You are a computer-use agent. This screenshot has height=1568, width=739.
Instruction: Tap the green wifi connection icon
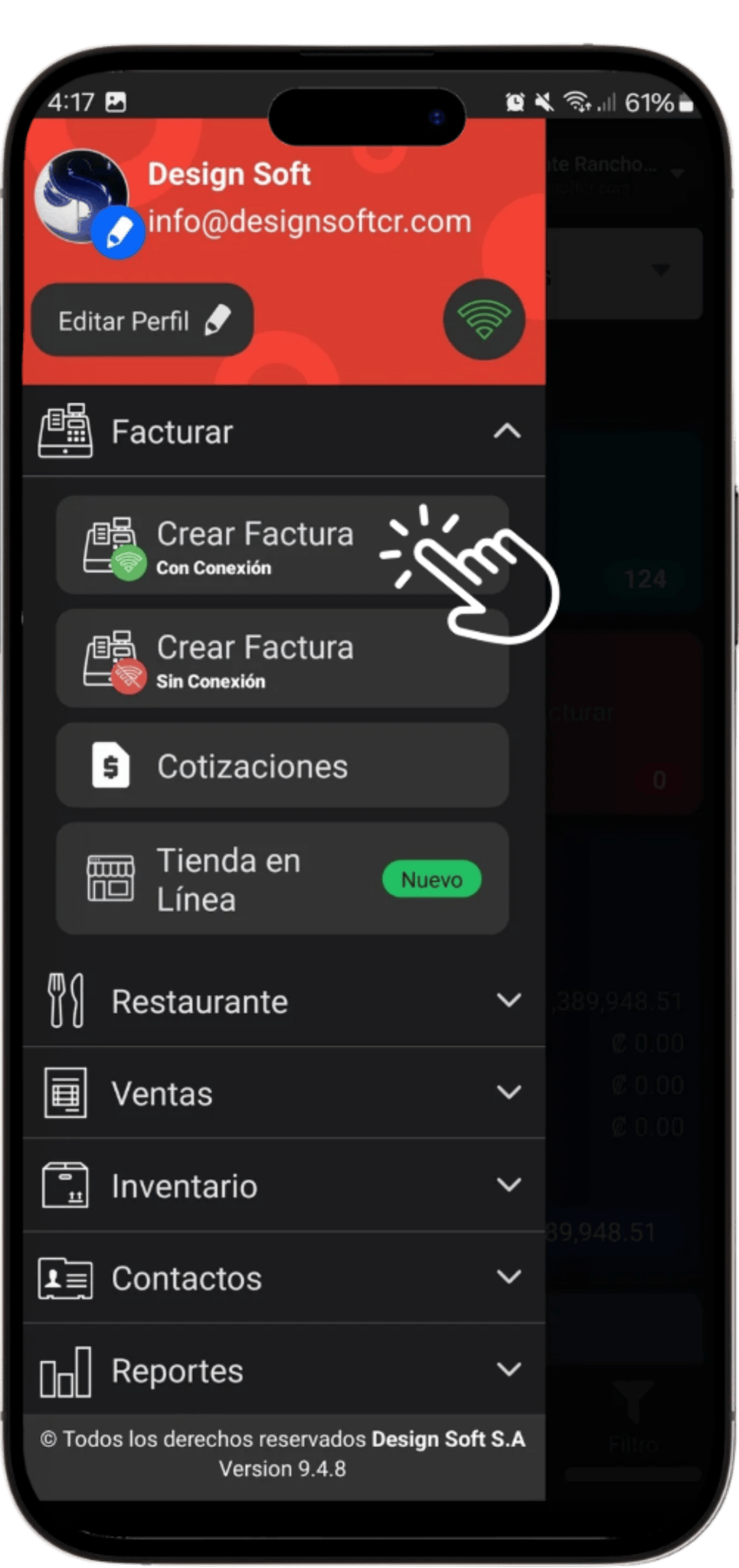pos(484,319)
